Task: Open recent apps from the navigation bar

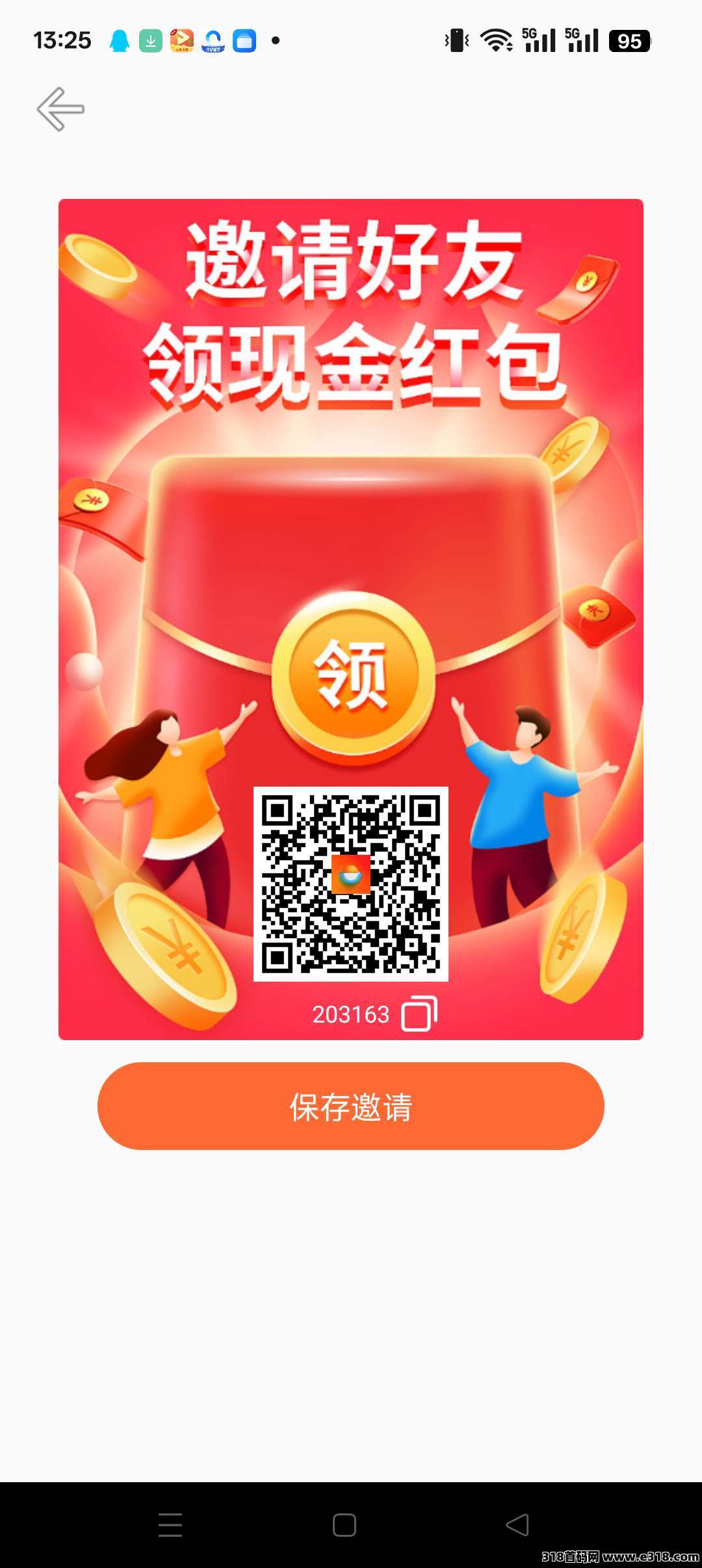Action: (170, 1524)
